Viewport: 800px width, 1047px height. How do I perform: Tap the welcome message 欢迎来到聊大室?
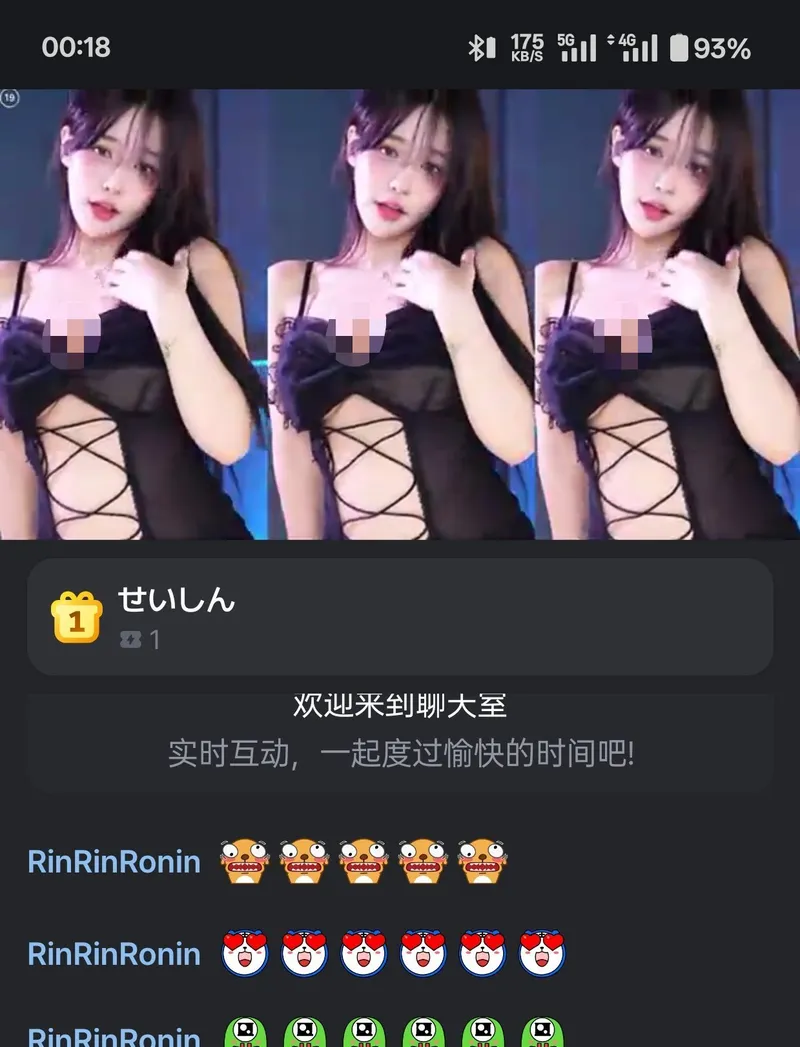pyautogui.click(x=400, y=705)
